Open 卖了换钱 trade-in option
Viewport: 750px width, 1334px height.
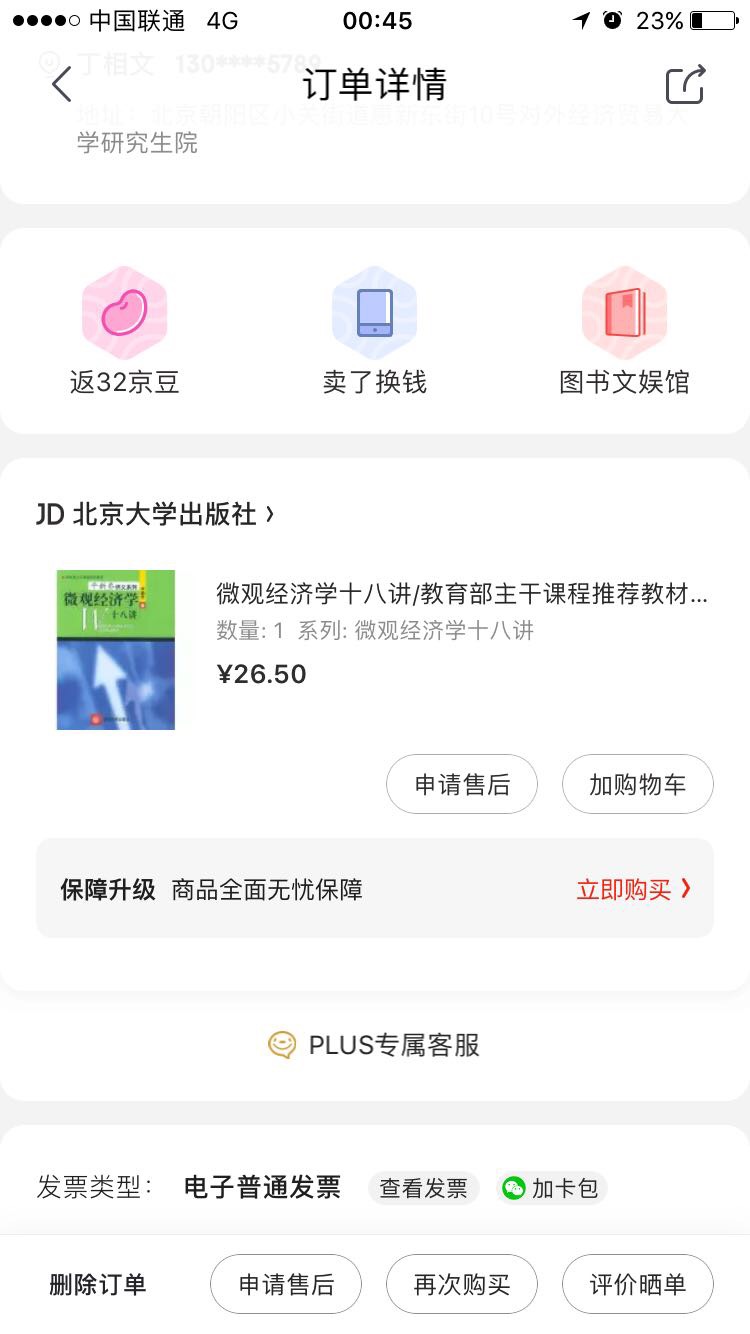coord(375,330)
